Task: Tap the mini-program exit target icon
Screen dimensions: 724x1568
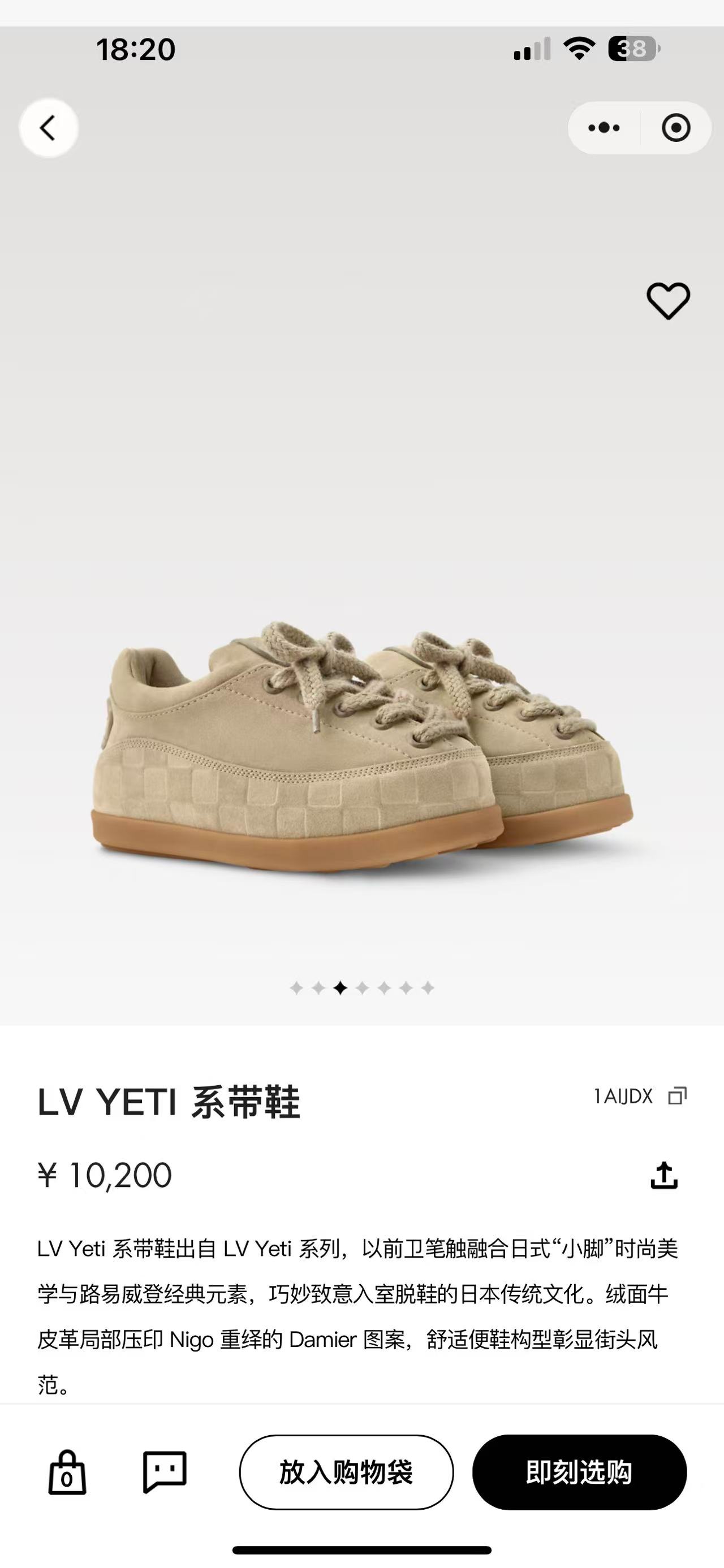Action: pyautogui.click(x=676, y=128)
